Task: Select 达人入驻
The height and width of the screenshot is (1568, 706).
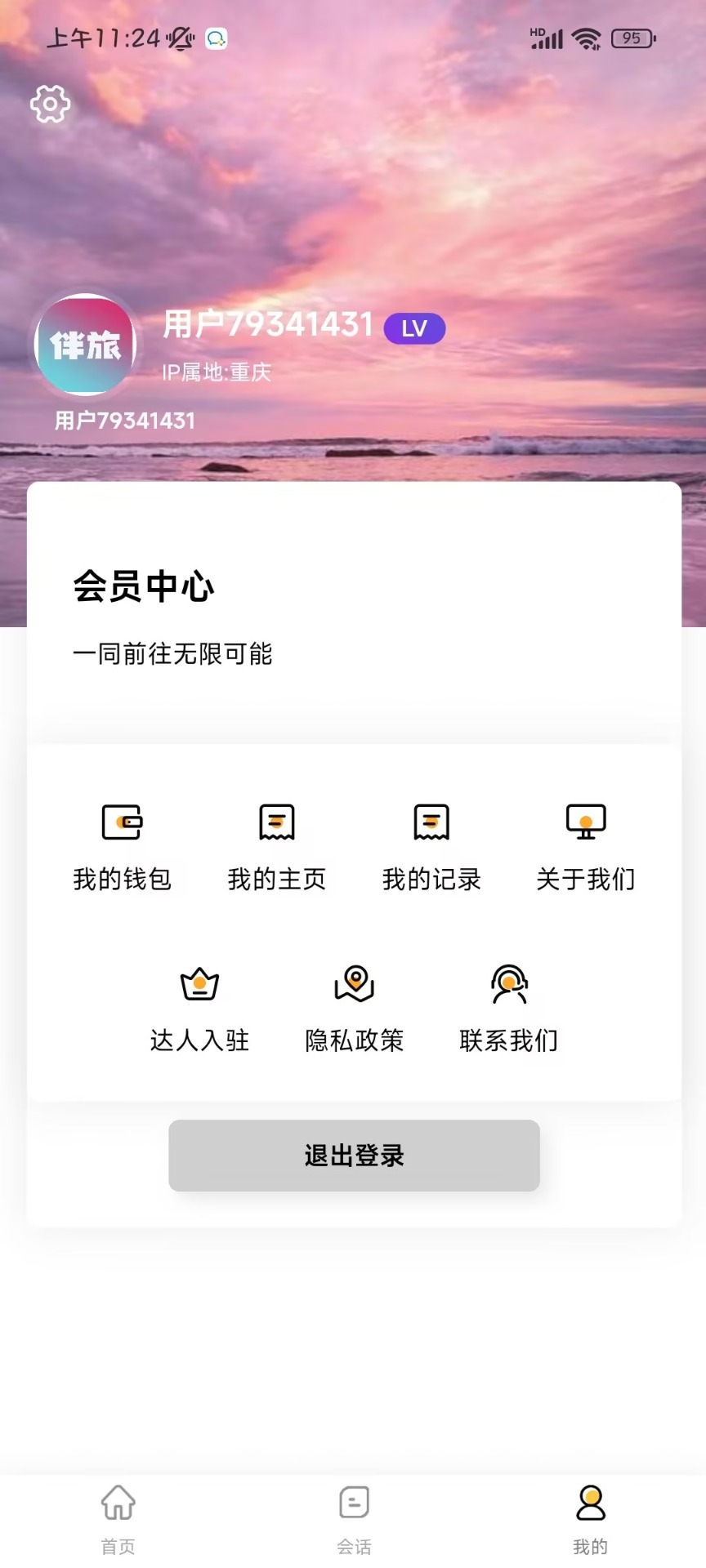Action: point(199,1009)
